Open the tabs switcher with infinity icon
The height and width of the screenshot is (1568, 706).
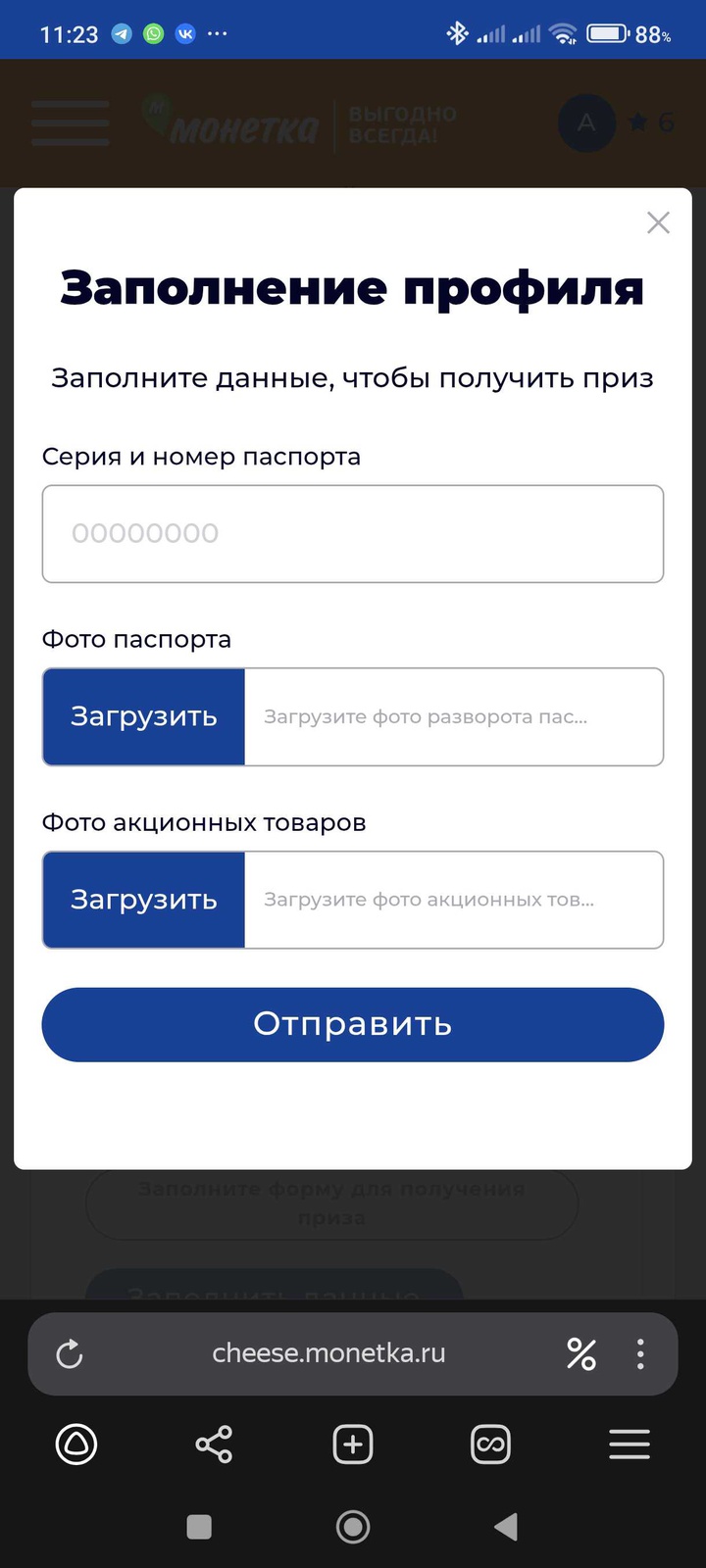[x=490, y=1445]
